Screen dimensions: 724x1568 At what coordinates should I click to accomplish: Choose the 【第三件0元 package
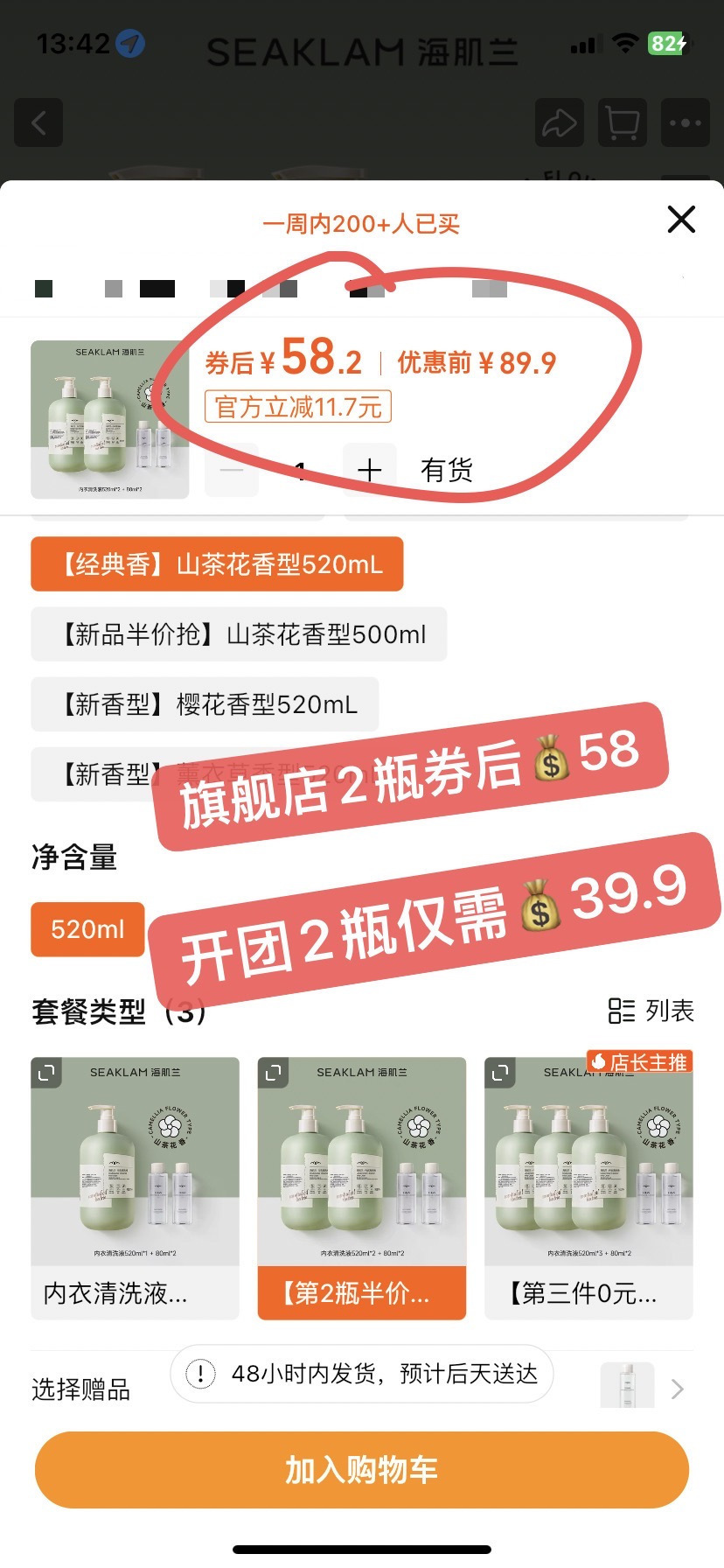point(588,1188)
